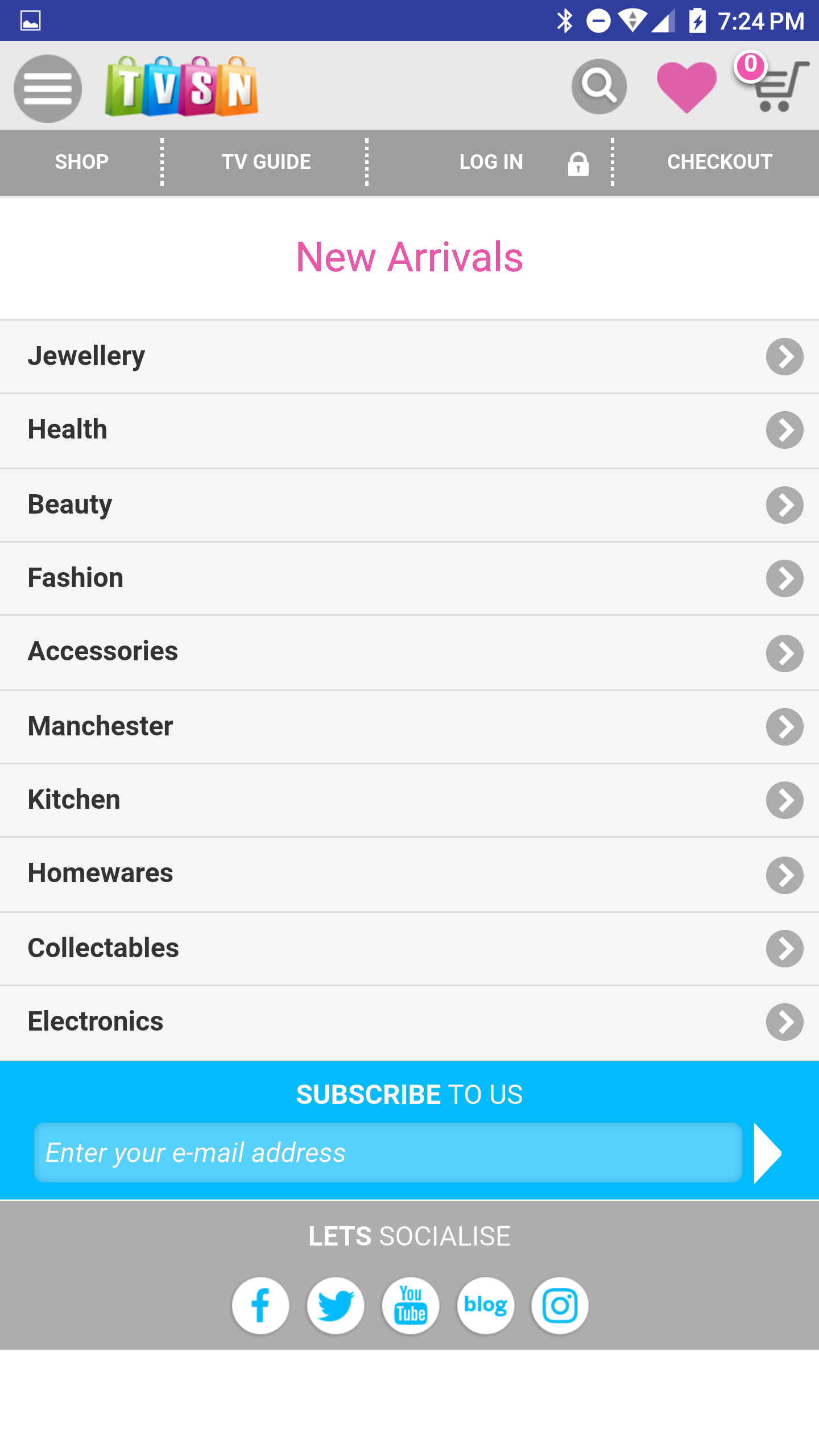Open the Electronics category
The width and height of the screenshot is (819, 1456).
click(x=409, y=1022)
